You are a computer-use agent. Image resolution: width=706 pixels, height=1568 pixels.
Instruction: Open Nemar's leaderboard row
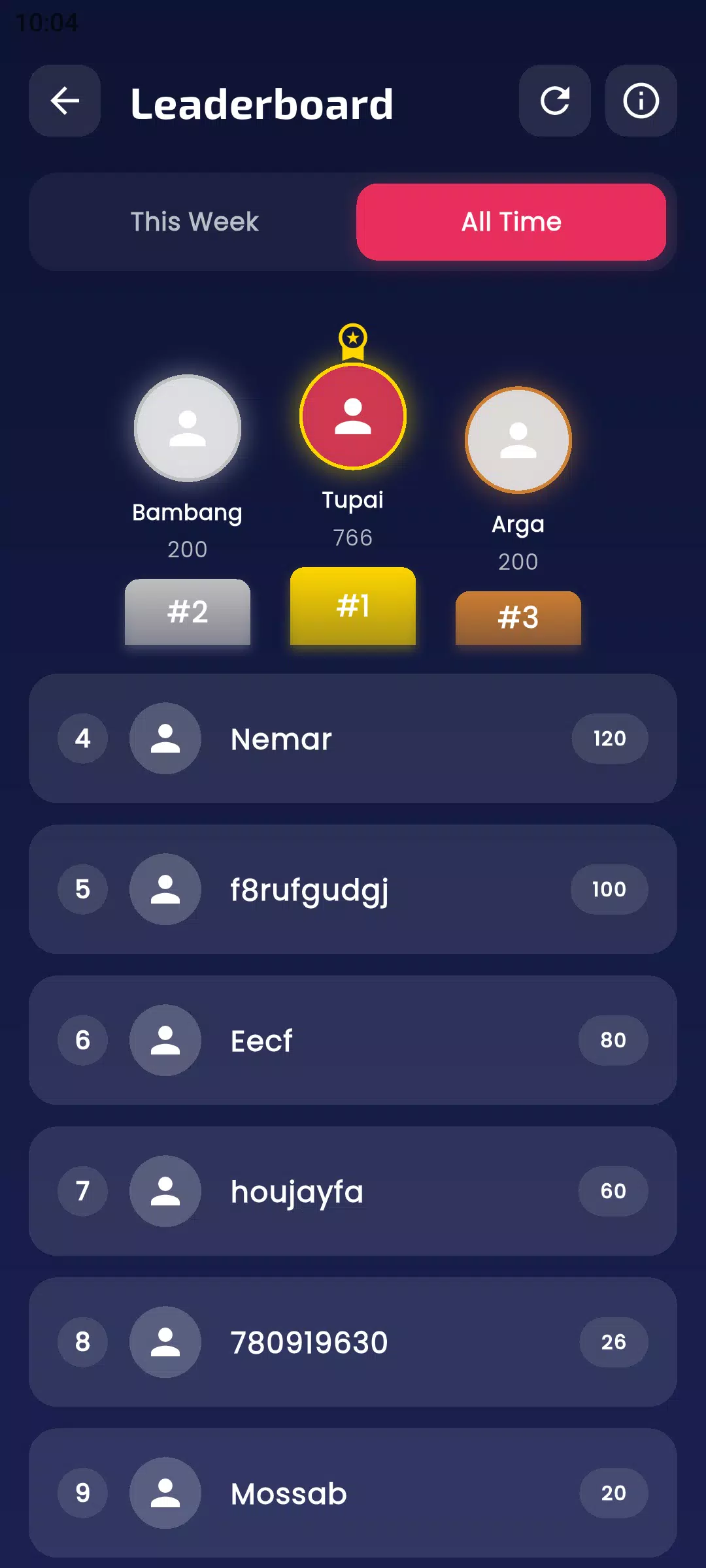[353, 738]
